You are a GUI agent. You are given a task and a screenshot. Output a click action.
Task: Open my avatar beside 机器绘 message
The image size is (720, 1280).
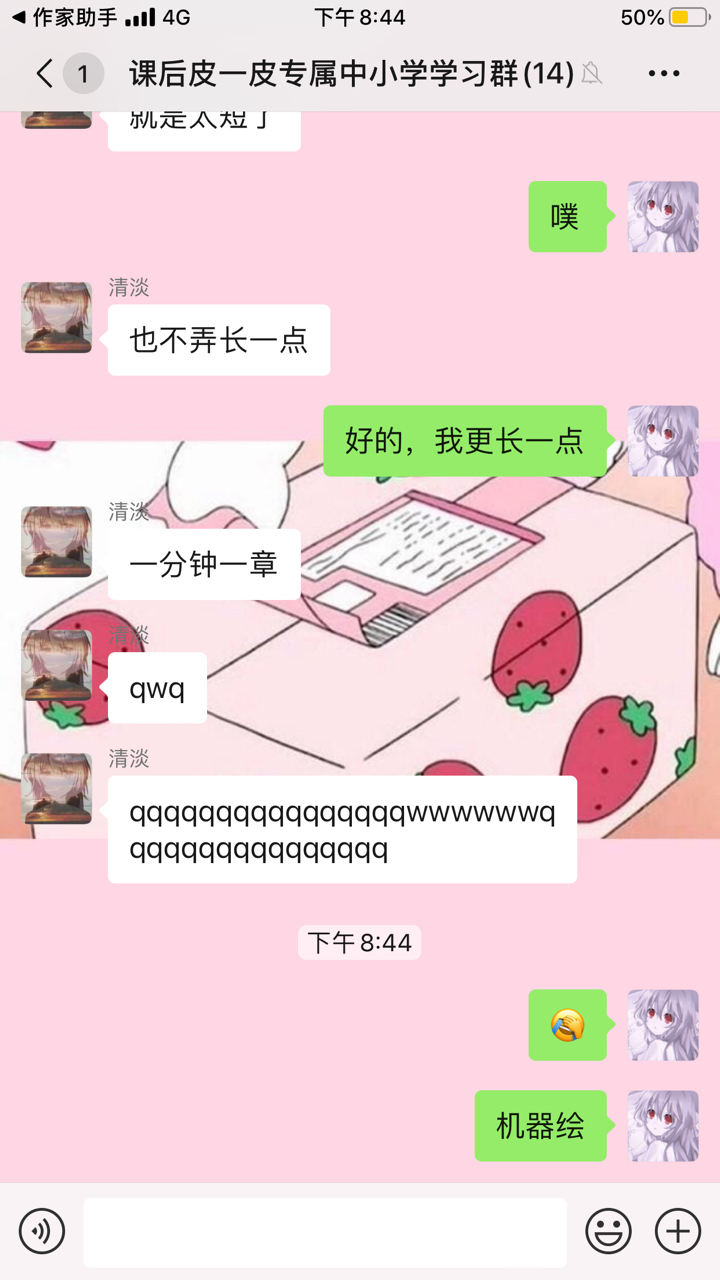(x=663, y=1125)
